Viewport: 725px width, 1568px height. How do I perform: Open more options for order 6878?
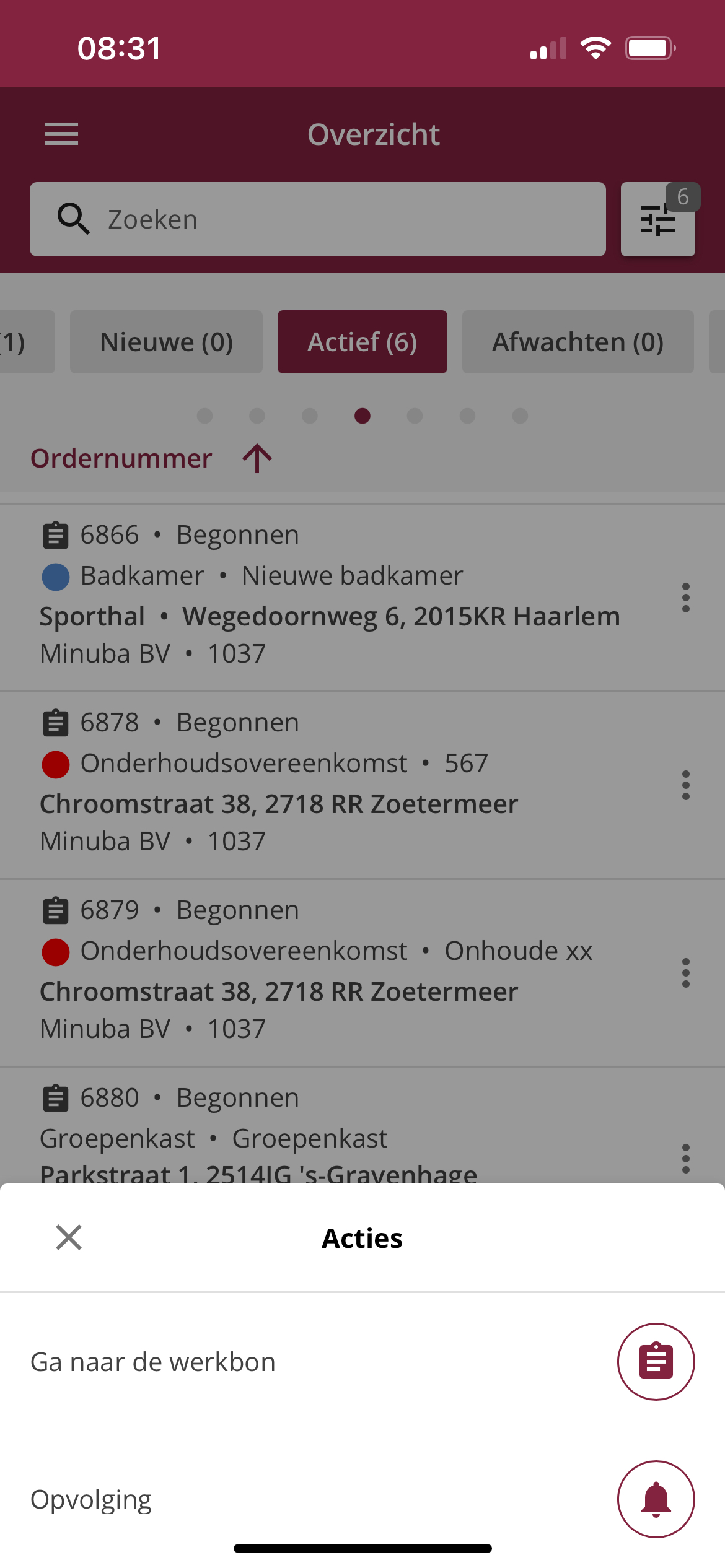pos(686,785)
